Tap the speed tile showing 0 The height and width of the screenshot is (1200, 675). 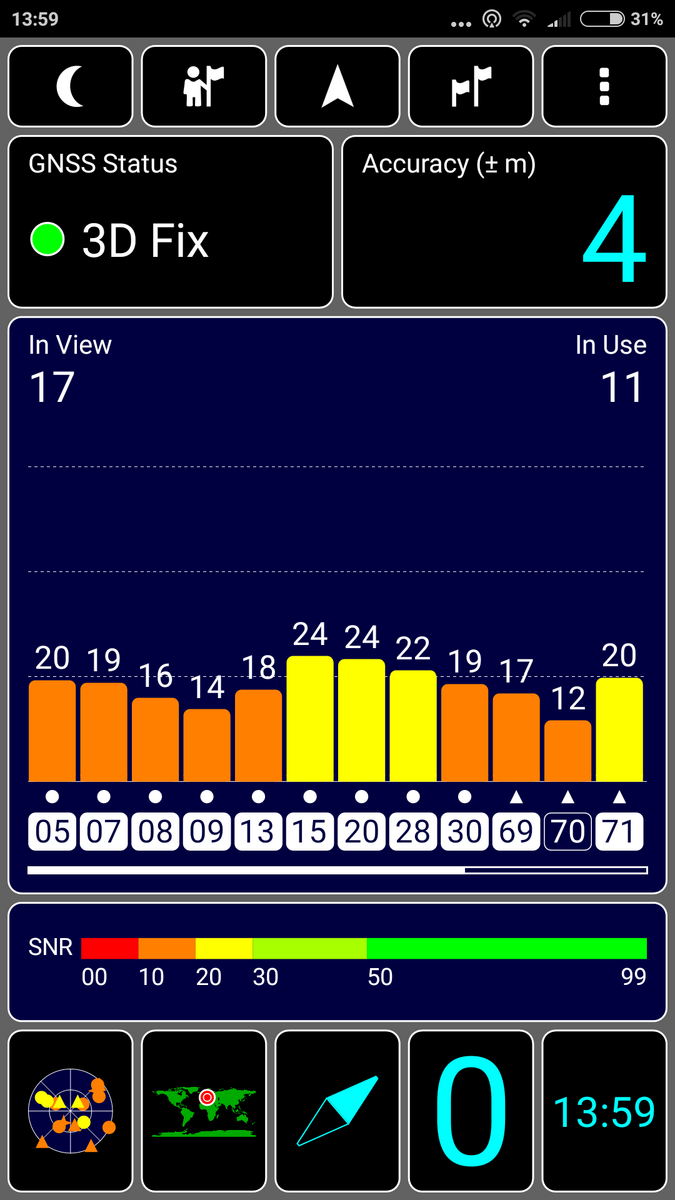471,1112
